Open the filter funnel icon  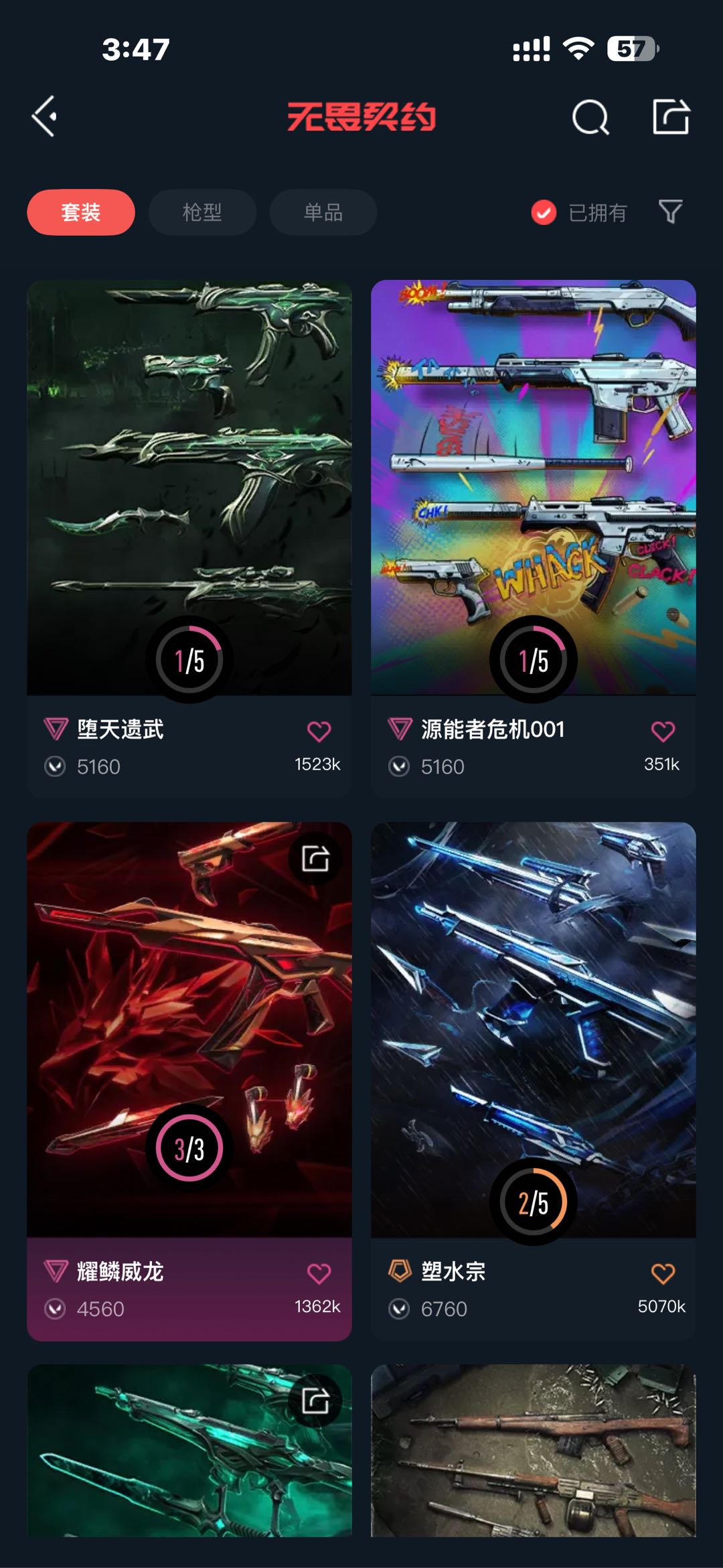(x=670, y=212)
